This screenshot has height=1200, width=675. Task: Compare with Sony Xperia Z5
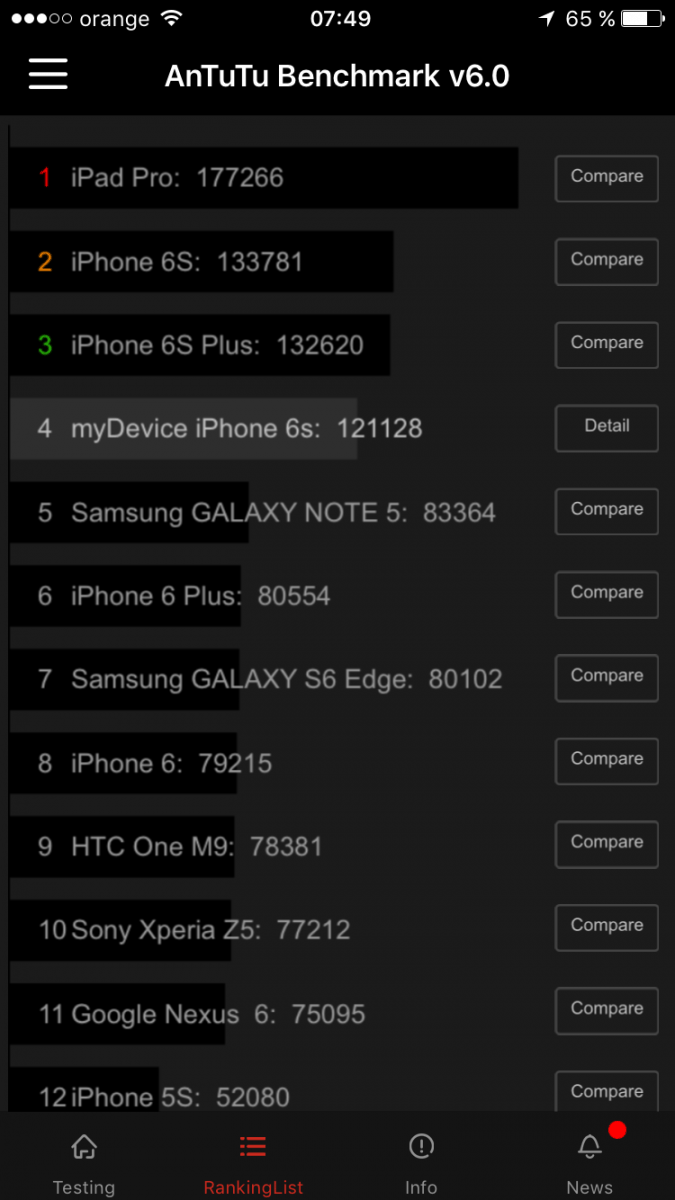tap(607, 927)
